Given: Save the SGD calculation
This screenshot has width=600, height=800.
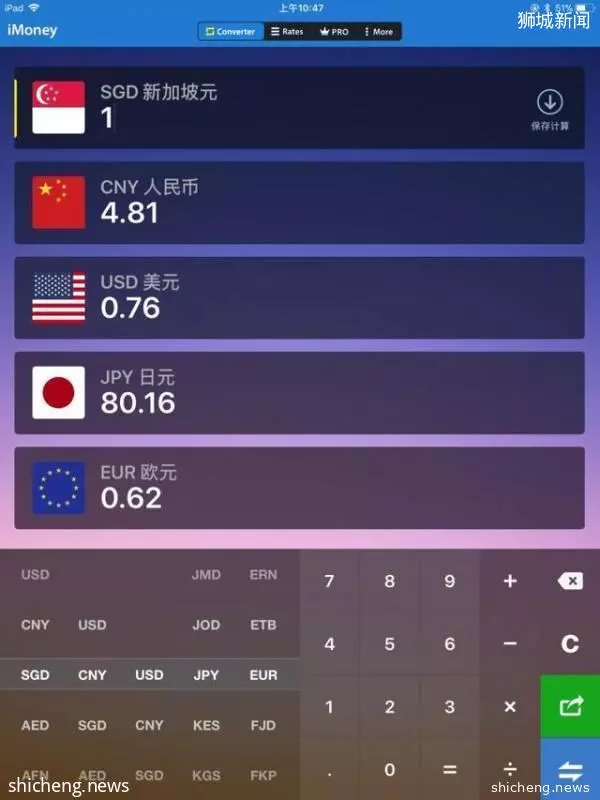Looking at the screenshot, I should coord(550,109).
